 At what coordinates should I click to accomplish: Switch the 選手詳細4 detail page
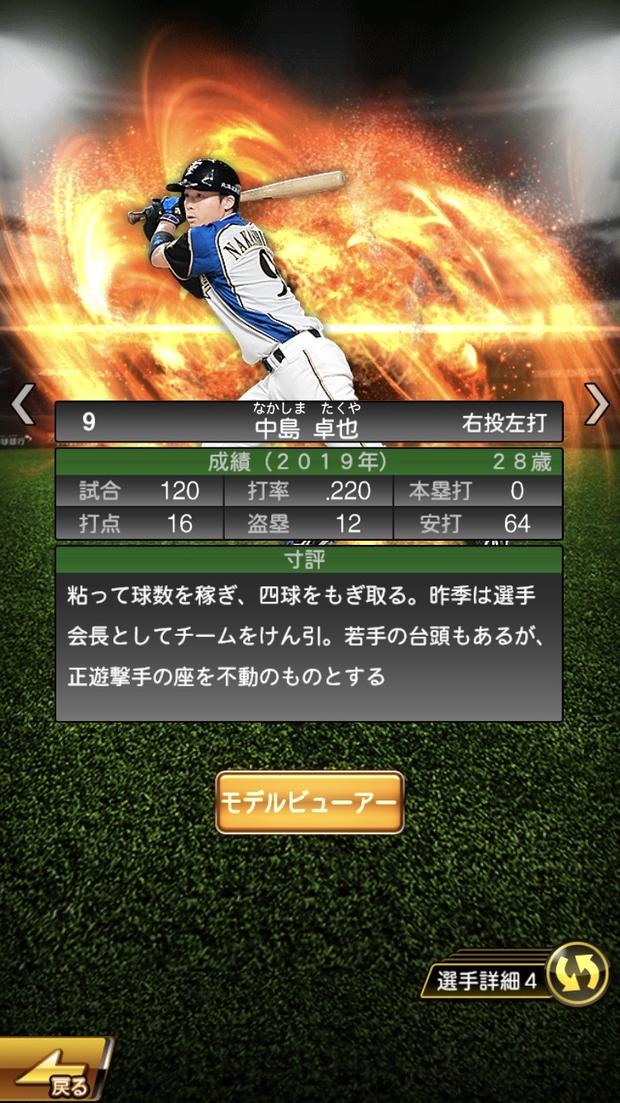(x=576, y=973)
